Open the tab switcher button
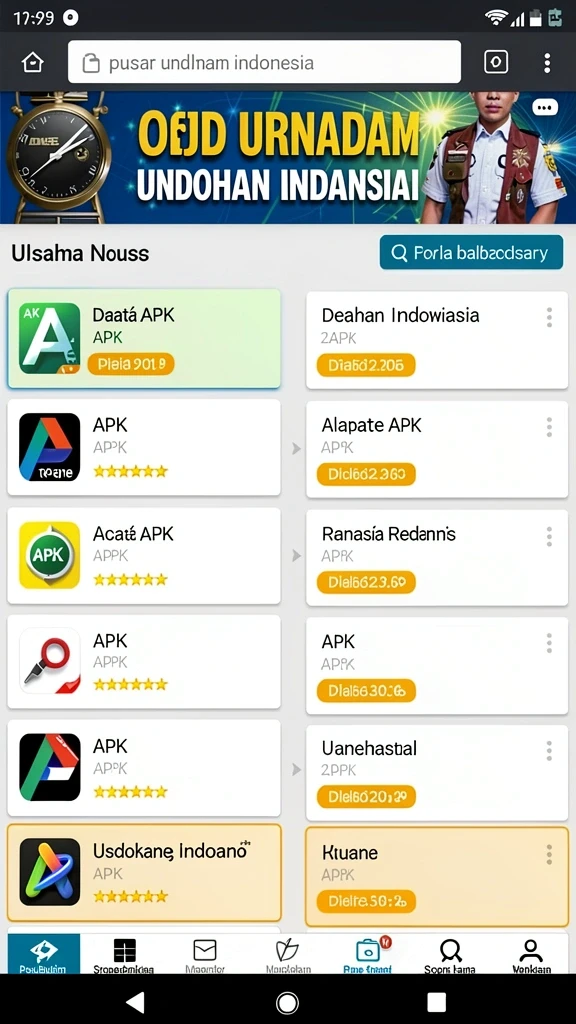 coord(496,62)
